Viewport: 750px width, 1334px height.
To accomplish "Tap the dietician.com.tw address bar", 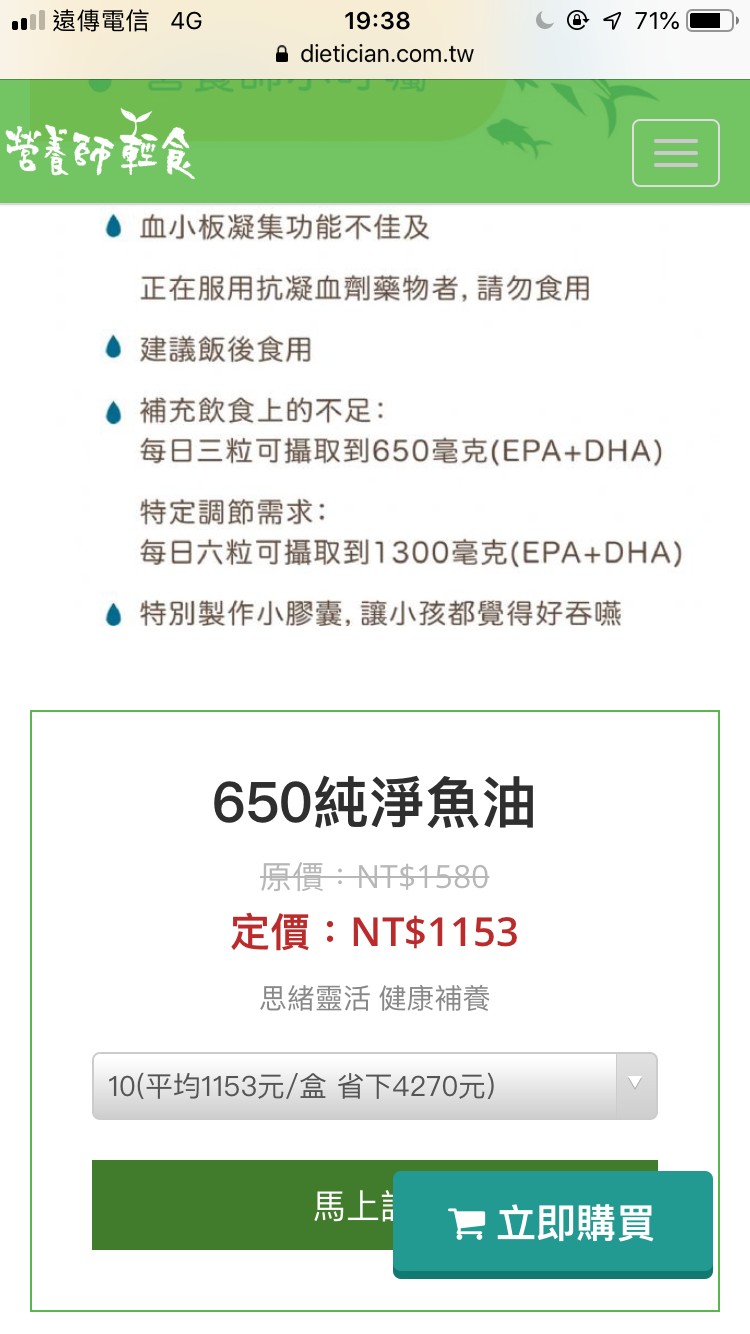I will tap(375, 53).
